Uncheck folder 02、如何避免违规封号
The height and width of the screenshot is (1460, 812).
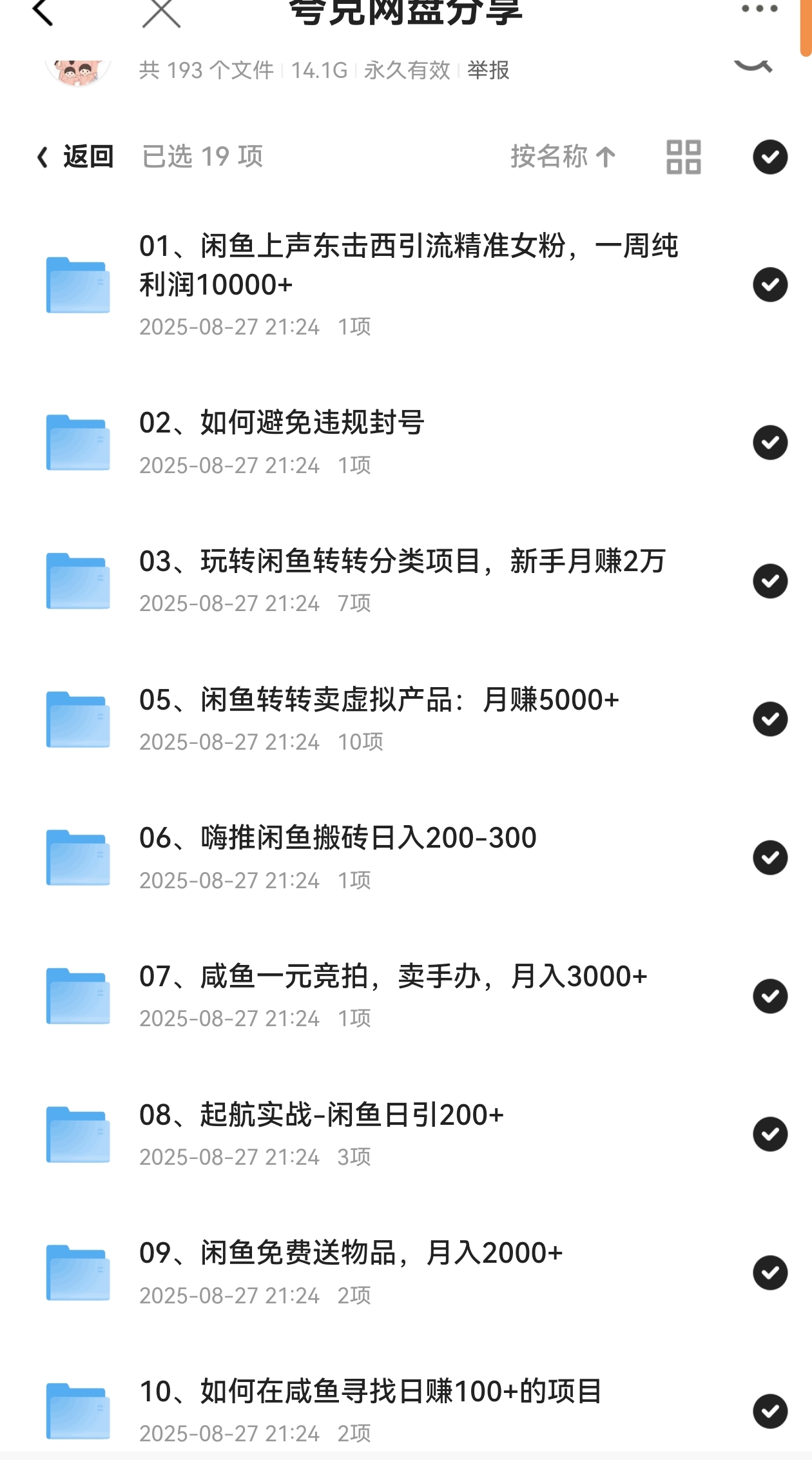point(770,443)
